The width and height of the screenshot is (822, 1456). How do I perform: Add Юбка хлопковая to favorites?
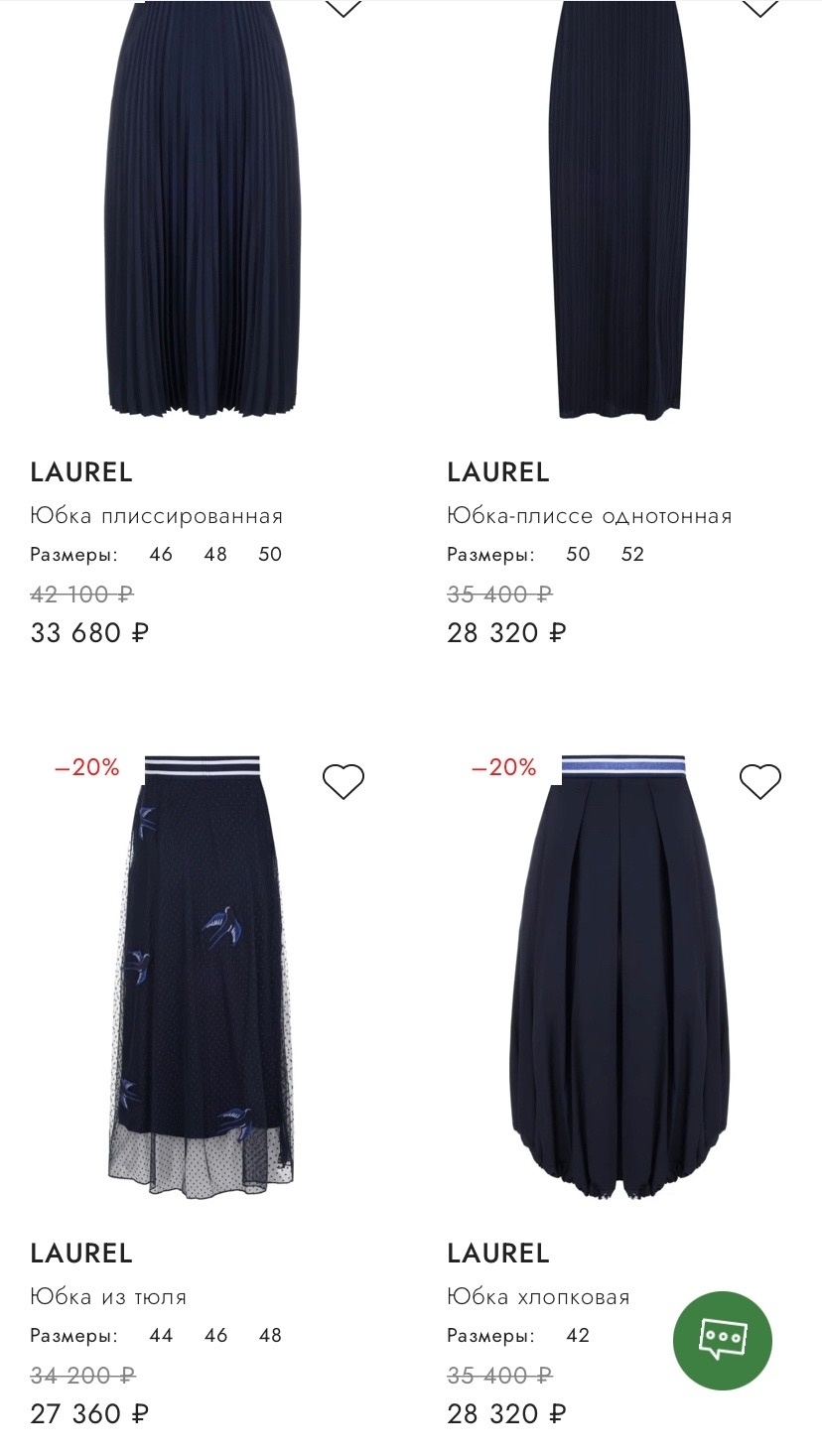[x=760, y=782]
